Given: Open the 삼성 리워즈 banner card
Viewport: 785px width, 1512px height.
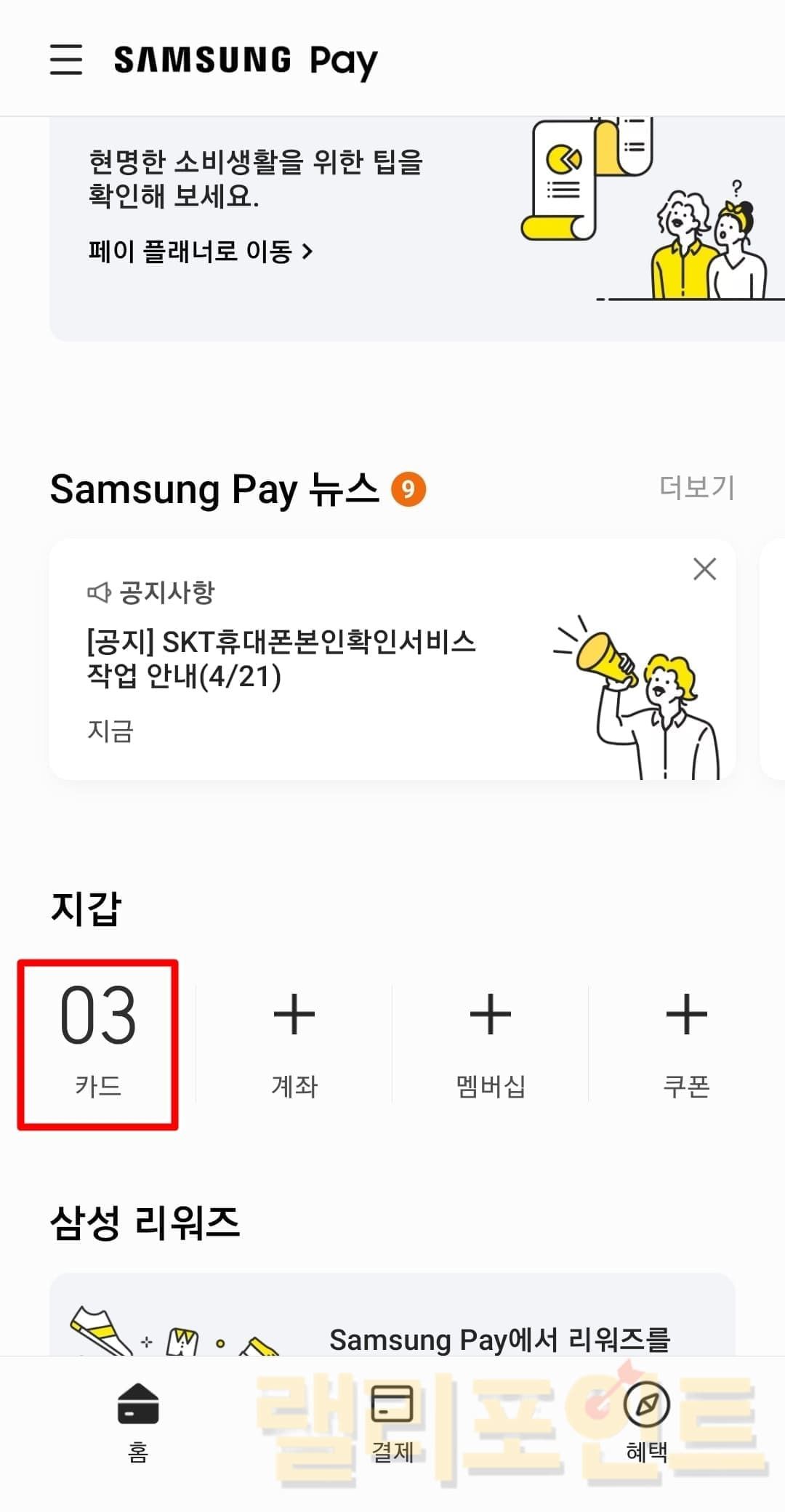Looking at the screenshot, I should tap(392, 1317).
